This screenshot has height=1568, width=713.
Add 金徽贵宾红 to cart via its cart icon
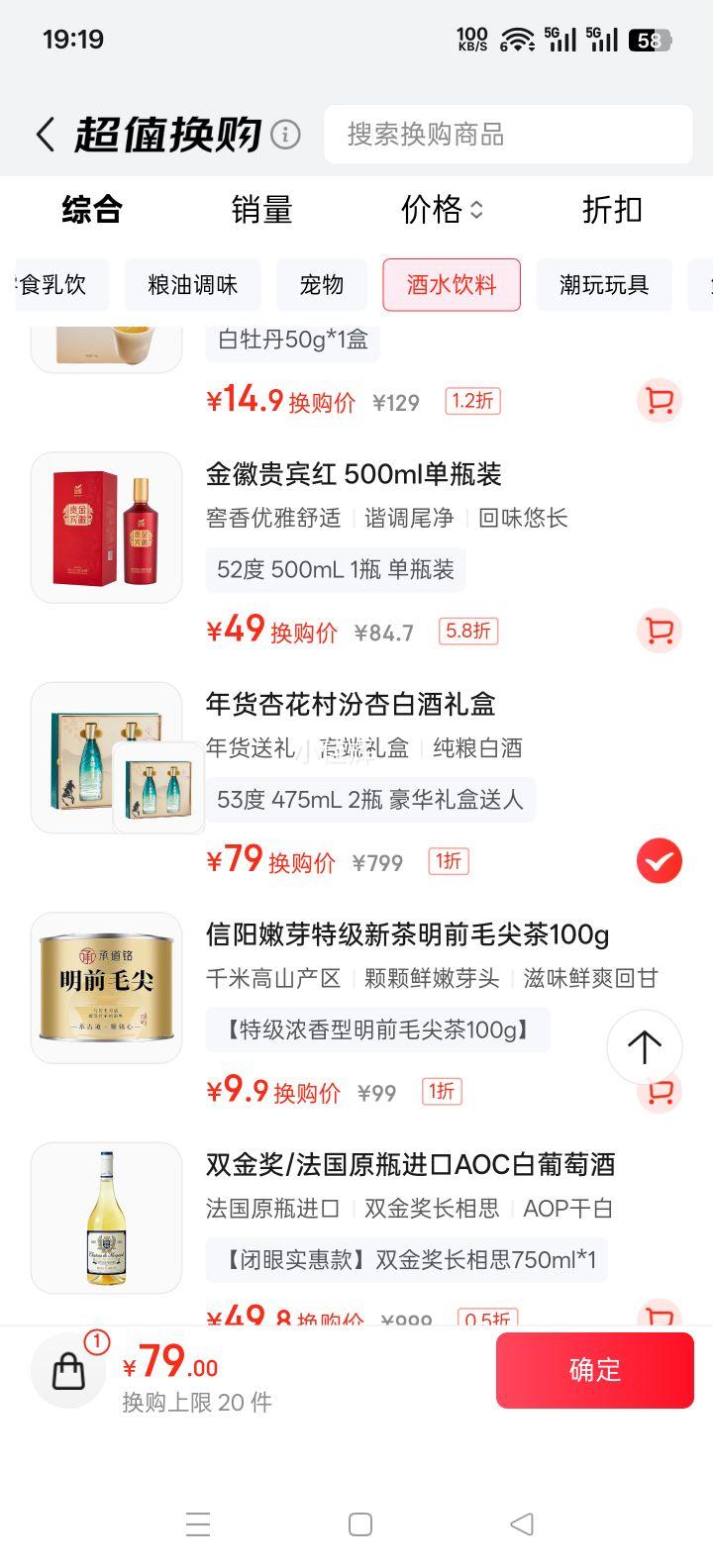[658, 631]
